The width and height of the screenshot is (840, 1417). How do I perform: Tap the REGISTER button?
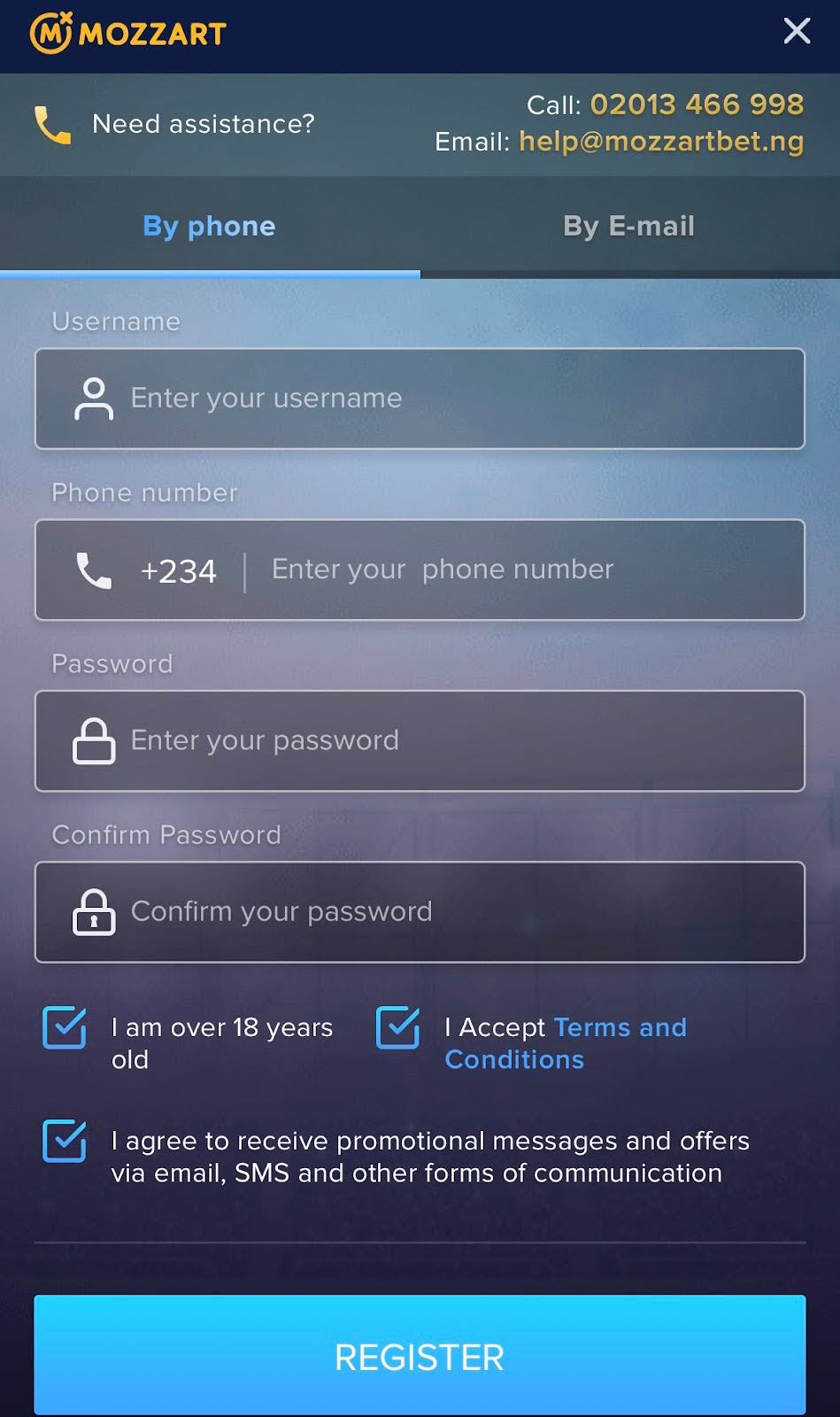pyautogui.click(x=420, y=1355)
